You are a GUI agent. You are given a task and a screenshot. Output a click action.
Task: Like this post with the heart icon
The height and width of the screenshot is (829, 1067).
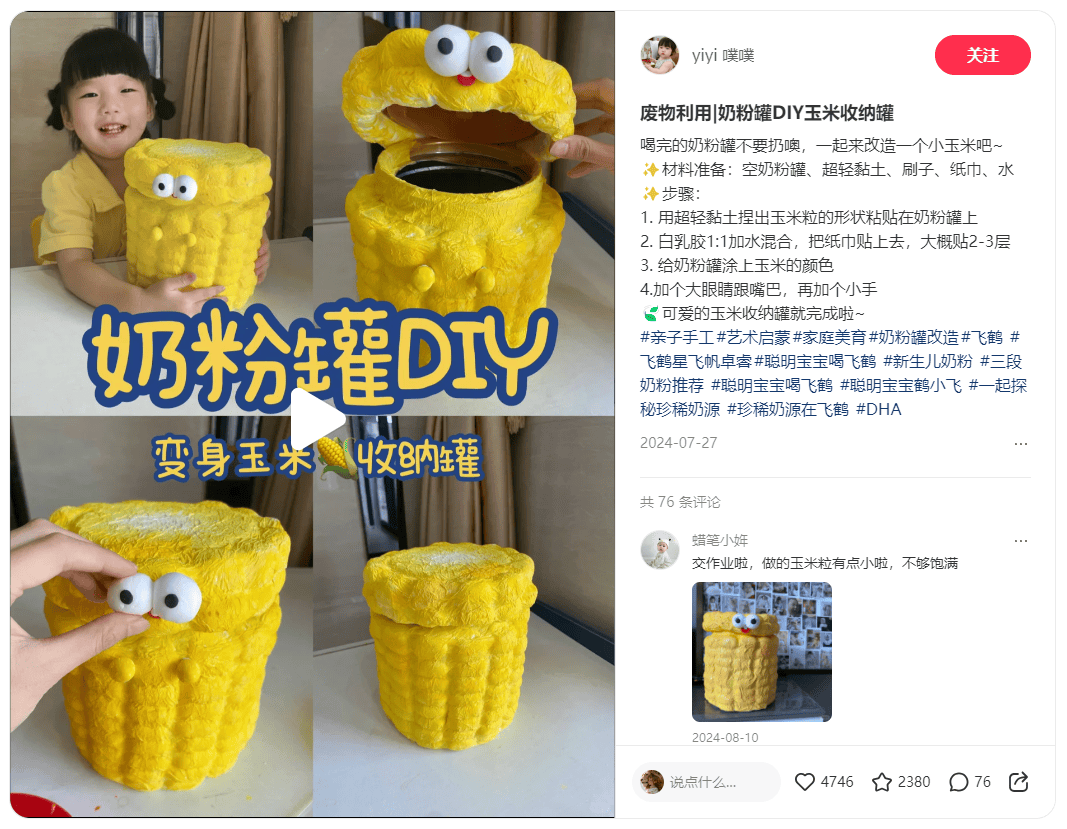[x=805, y=782]
